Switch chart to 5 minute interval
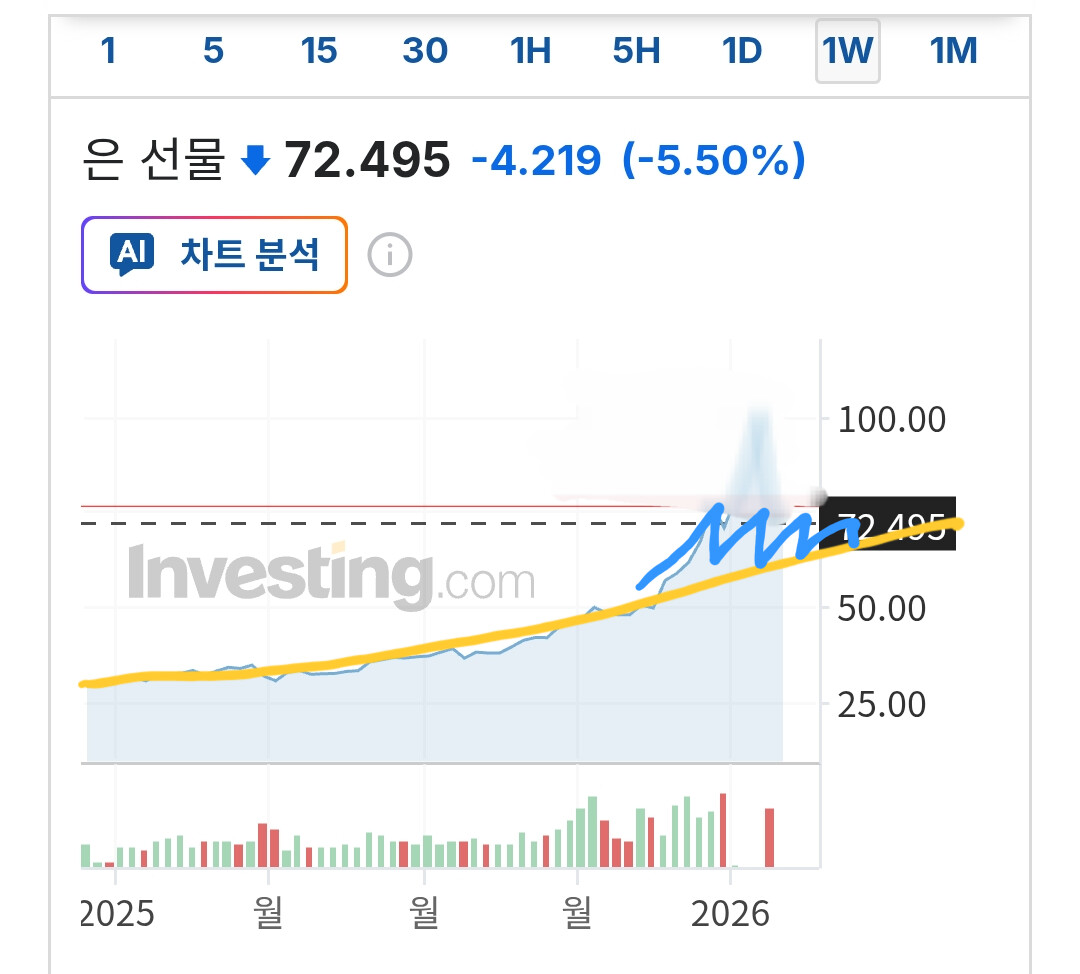 click(x=213, y=50)
